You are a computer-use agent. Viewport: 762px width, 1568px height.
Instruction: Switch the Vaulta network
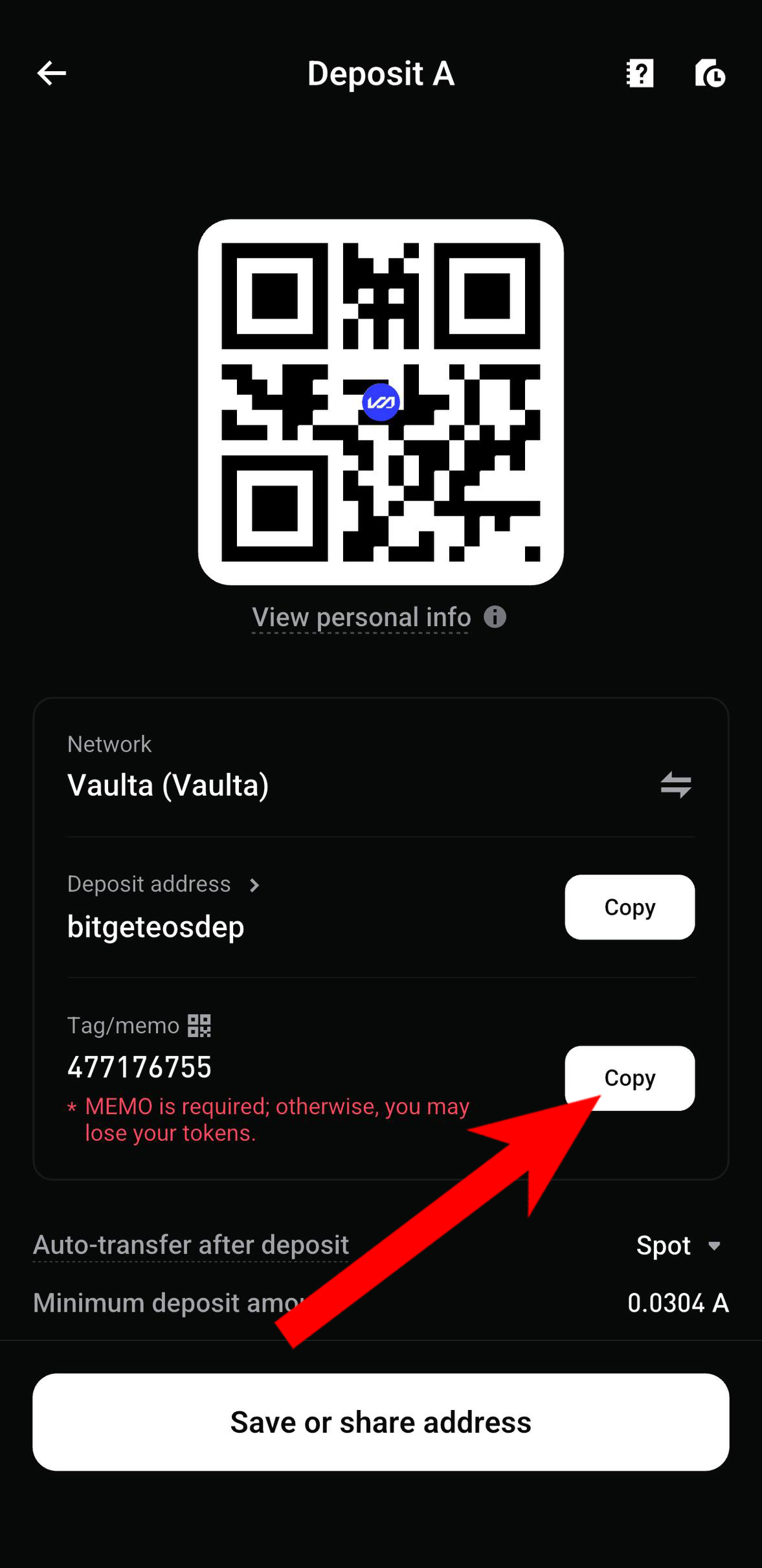click(675, 785)
